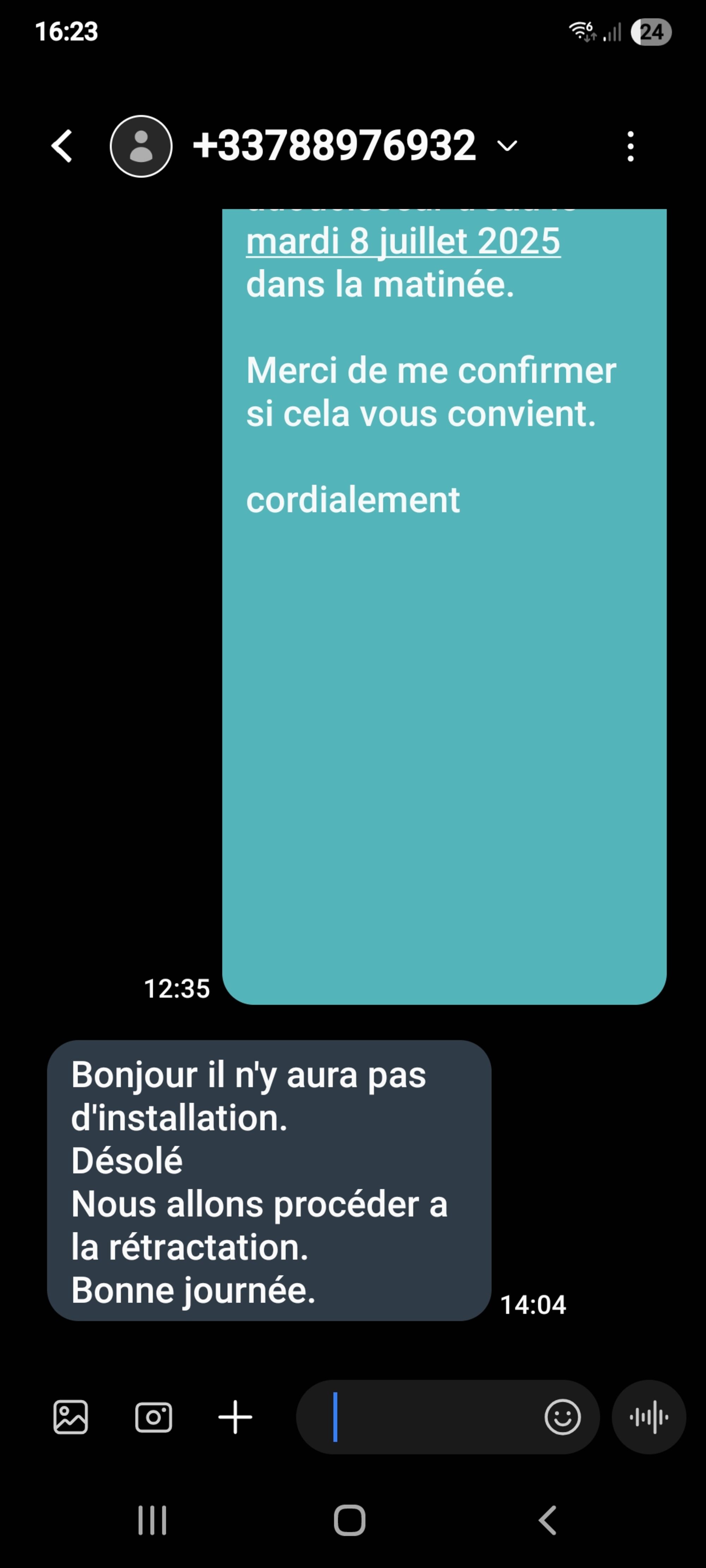
Task: Focus the message text field
Action: [432, 1417]
